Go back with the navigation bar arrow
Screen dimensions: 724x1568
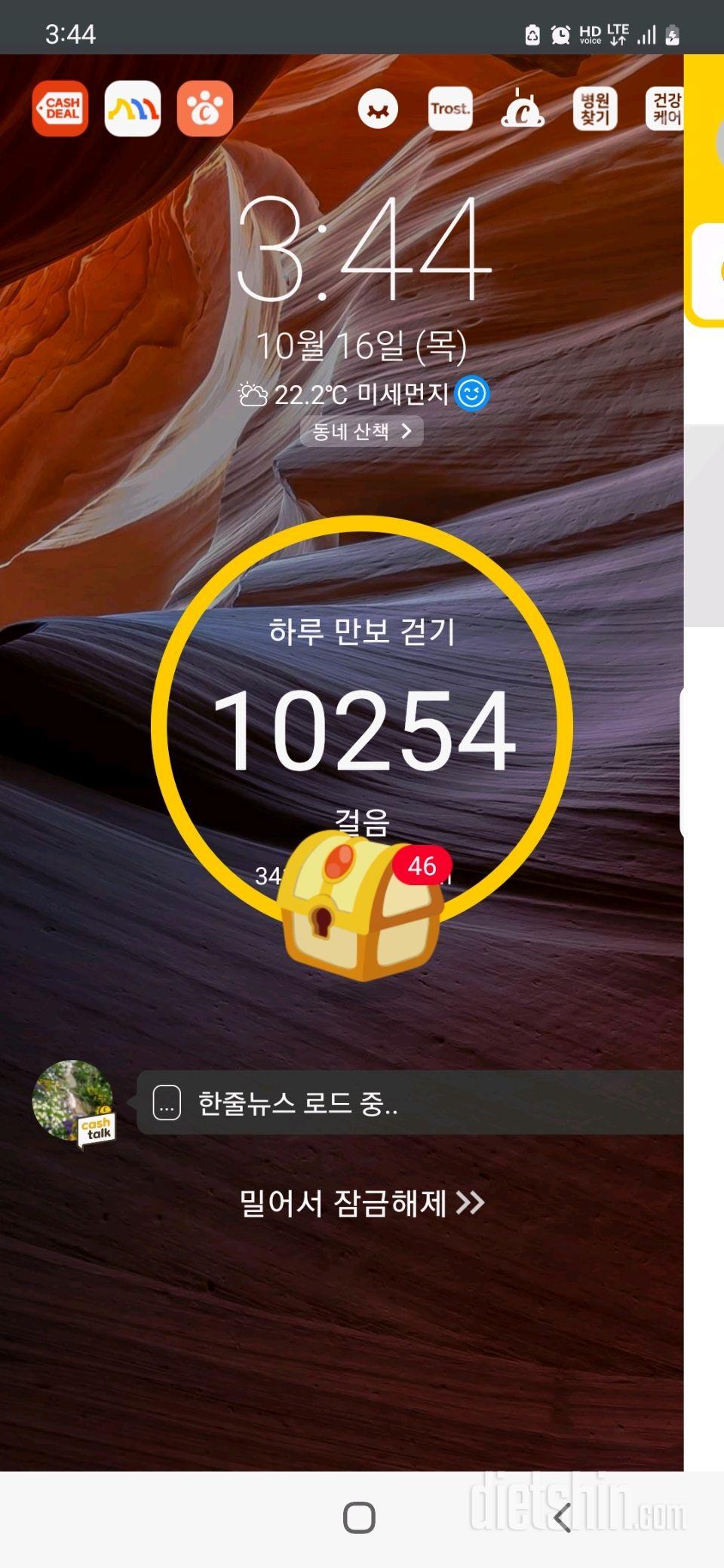point(563,1517)
